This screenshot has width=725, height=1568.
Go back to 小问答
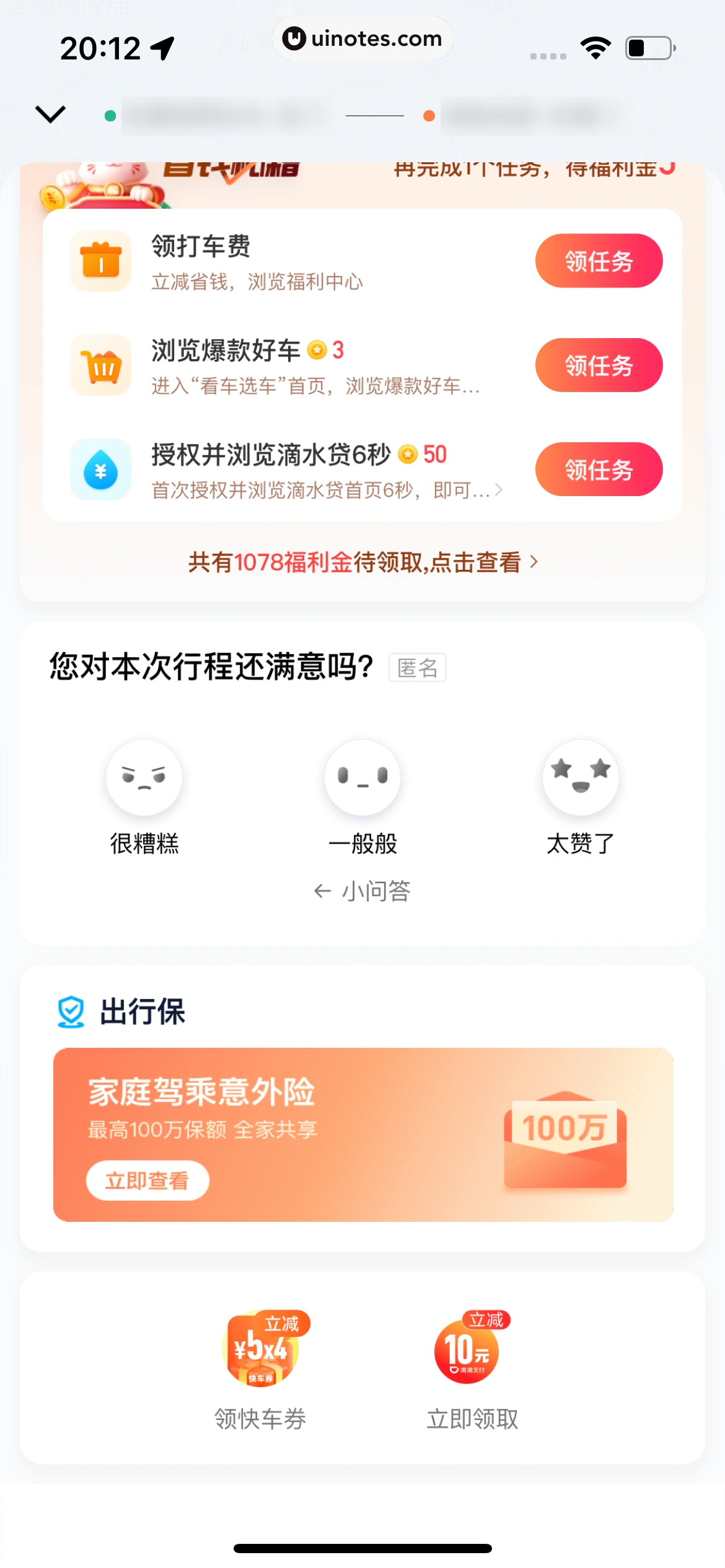pyautogui.click(x=362, y=891)
